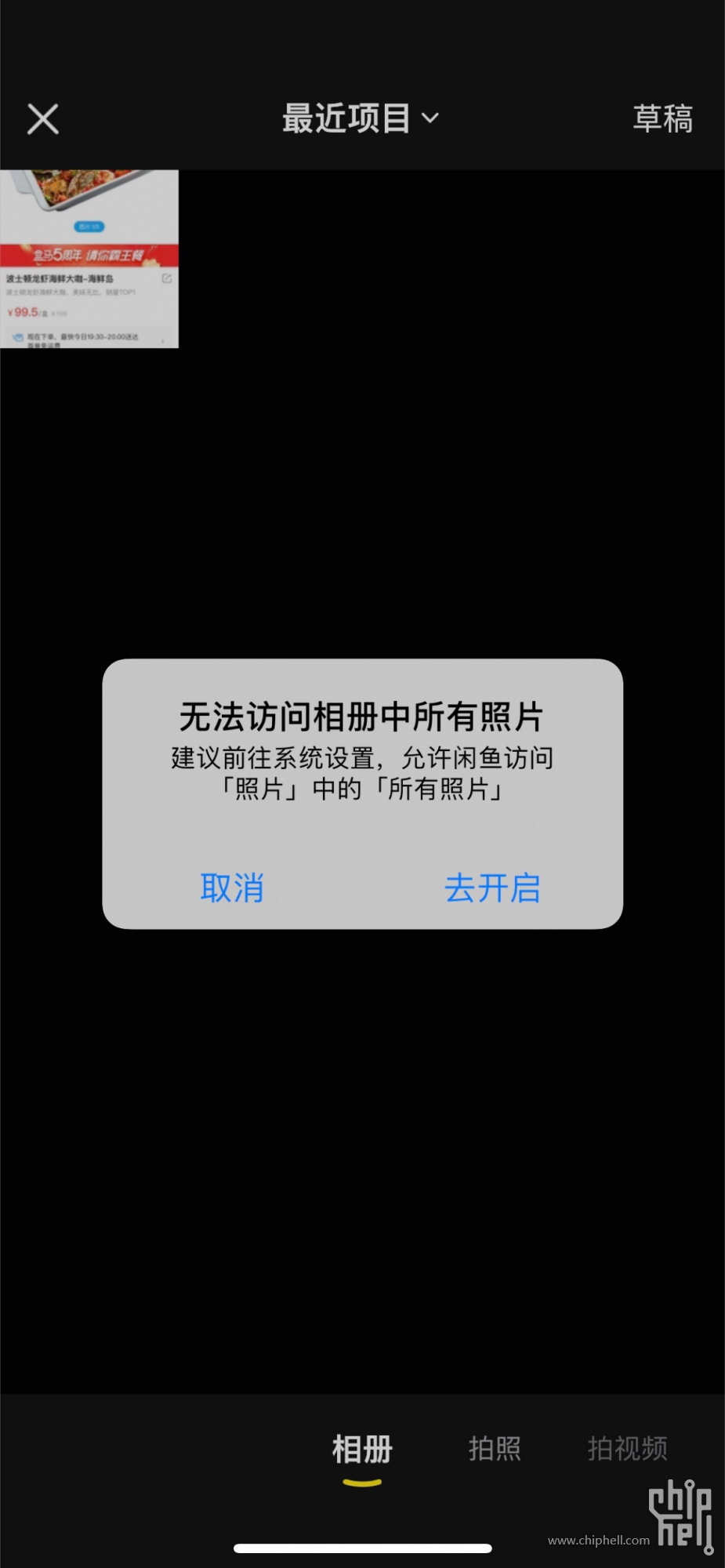
Task: Open 草稿 drafts
Action: coord(662,119)
